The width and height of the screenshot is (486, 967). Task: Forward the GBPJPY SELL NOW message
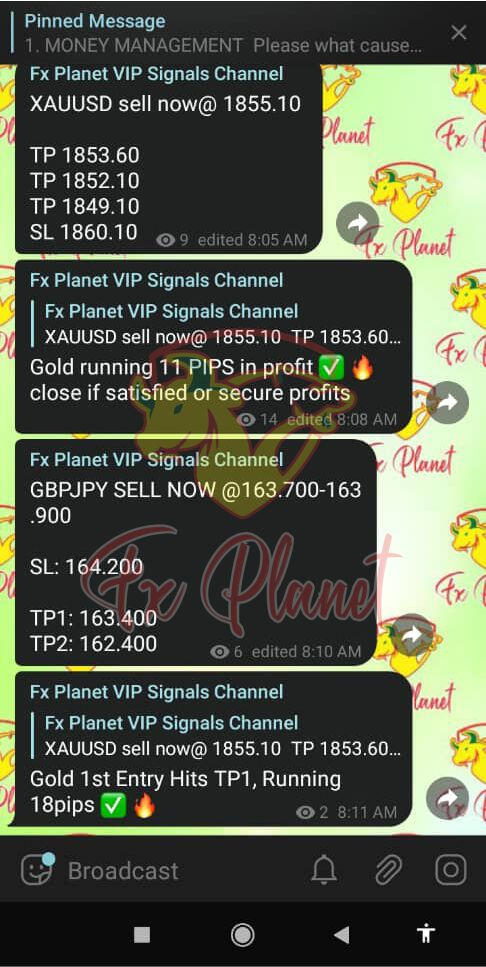coord(412,634)
